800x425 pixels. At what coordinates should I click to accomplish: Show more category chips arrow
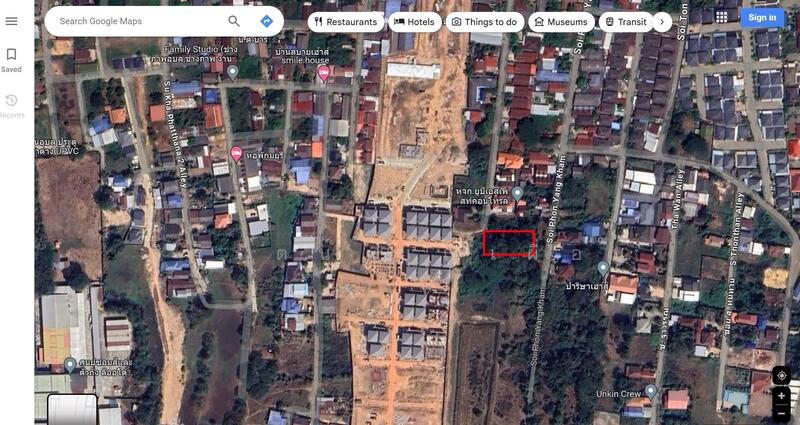(661, 21)
